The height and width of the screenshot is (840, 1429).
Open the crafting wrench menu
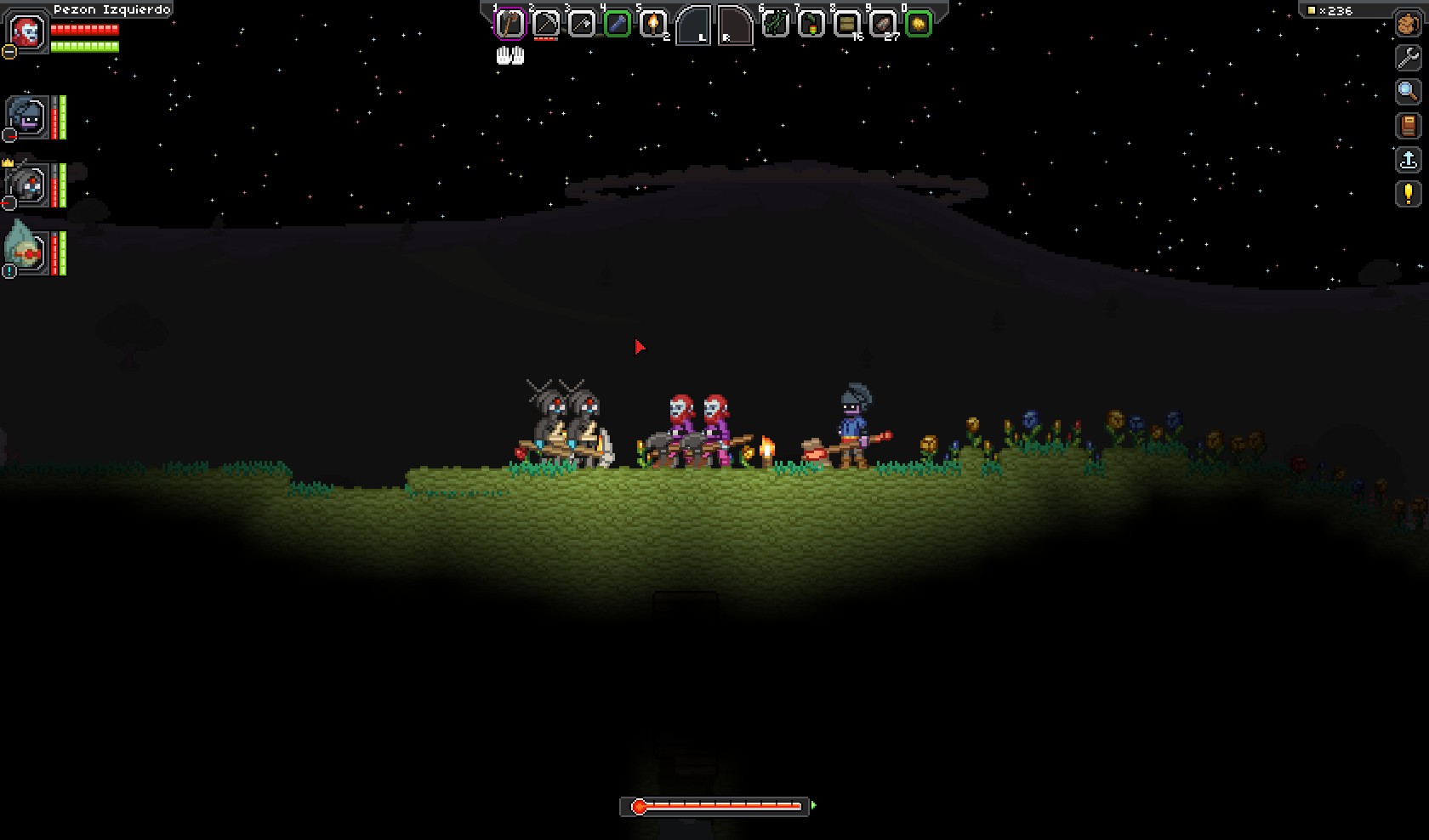pyautogui.click(x=1408, y=58)
